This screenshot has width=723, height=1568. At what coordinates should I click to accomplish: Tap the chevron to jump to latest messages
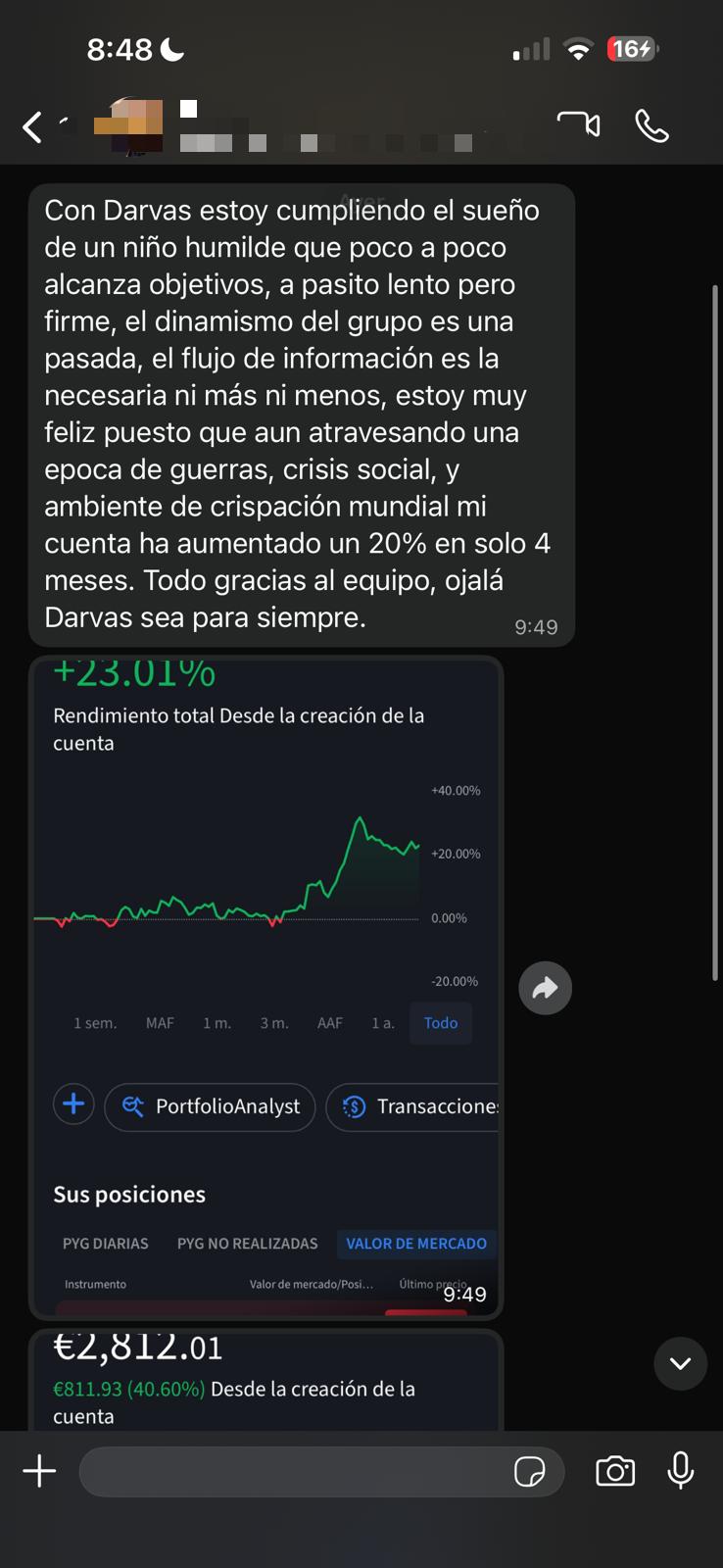point(680,1363)
